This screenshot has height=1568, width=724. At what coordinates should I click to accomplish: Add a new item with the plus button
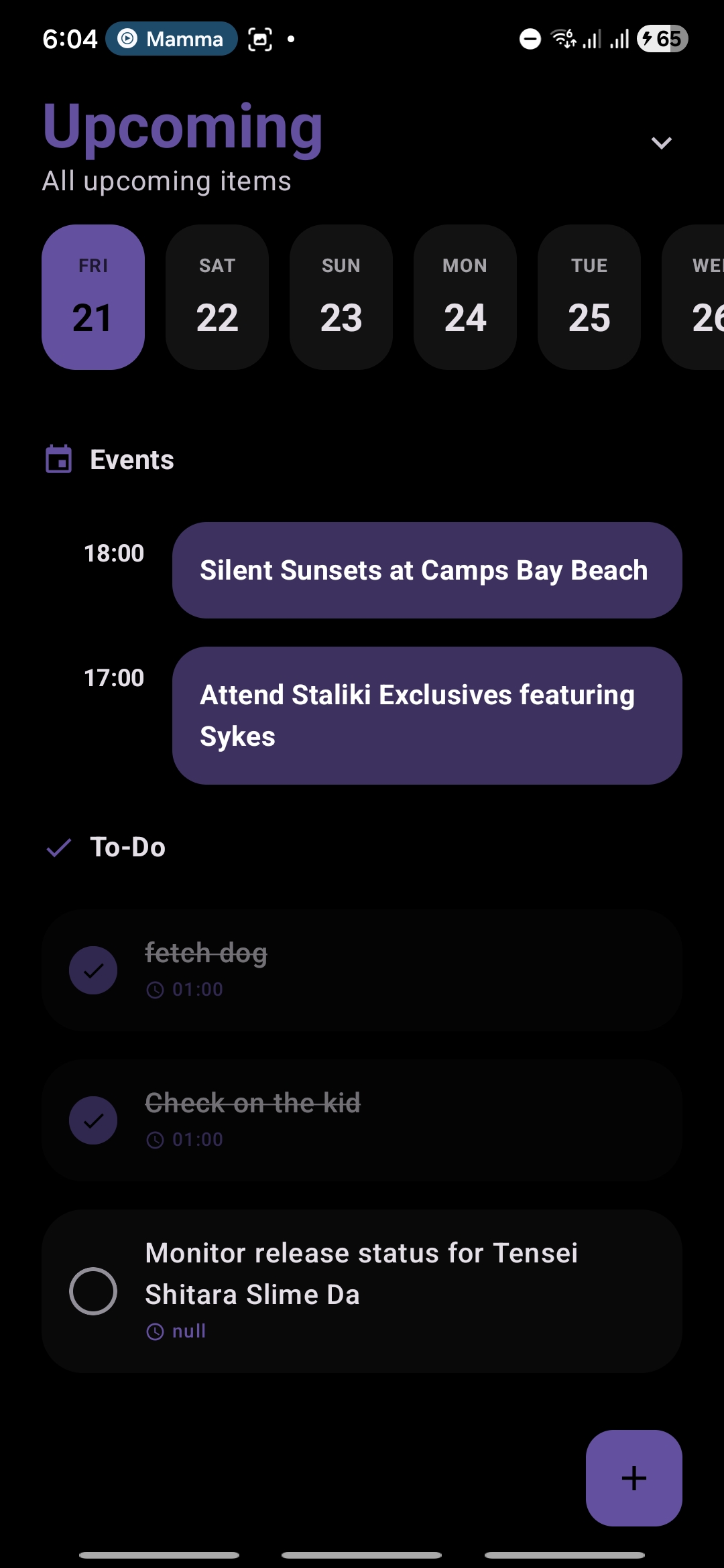(x=633, y=1478)
